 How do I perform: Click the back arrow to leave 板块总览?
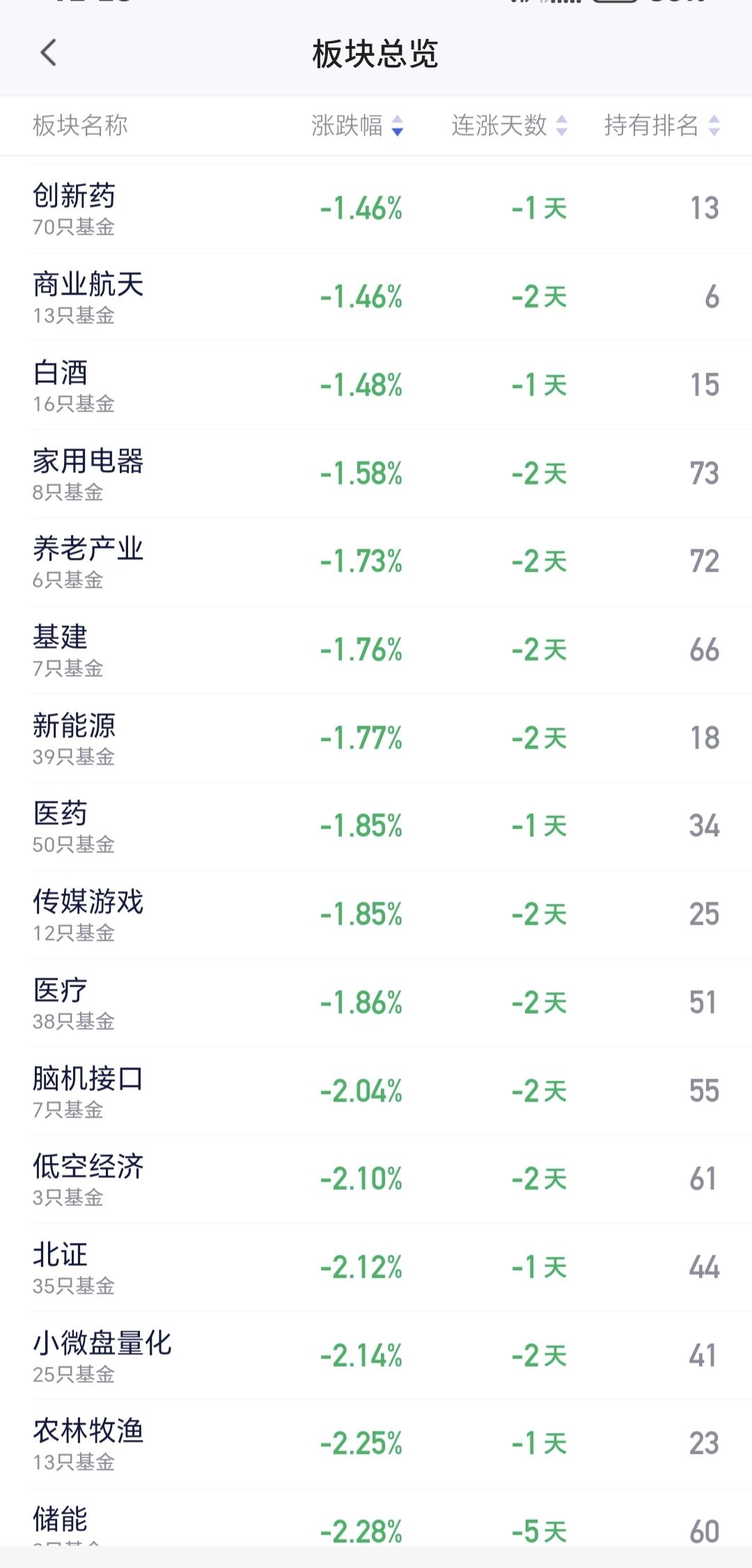point(47,53)
